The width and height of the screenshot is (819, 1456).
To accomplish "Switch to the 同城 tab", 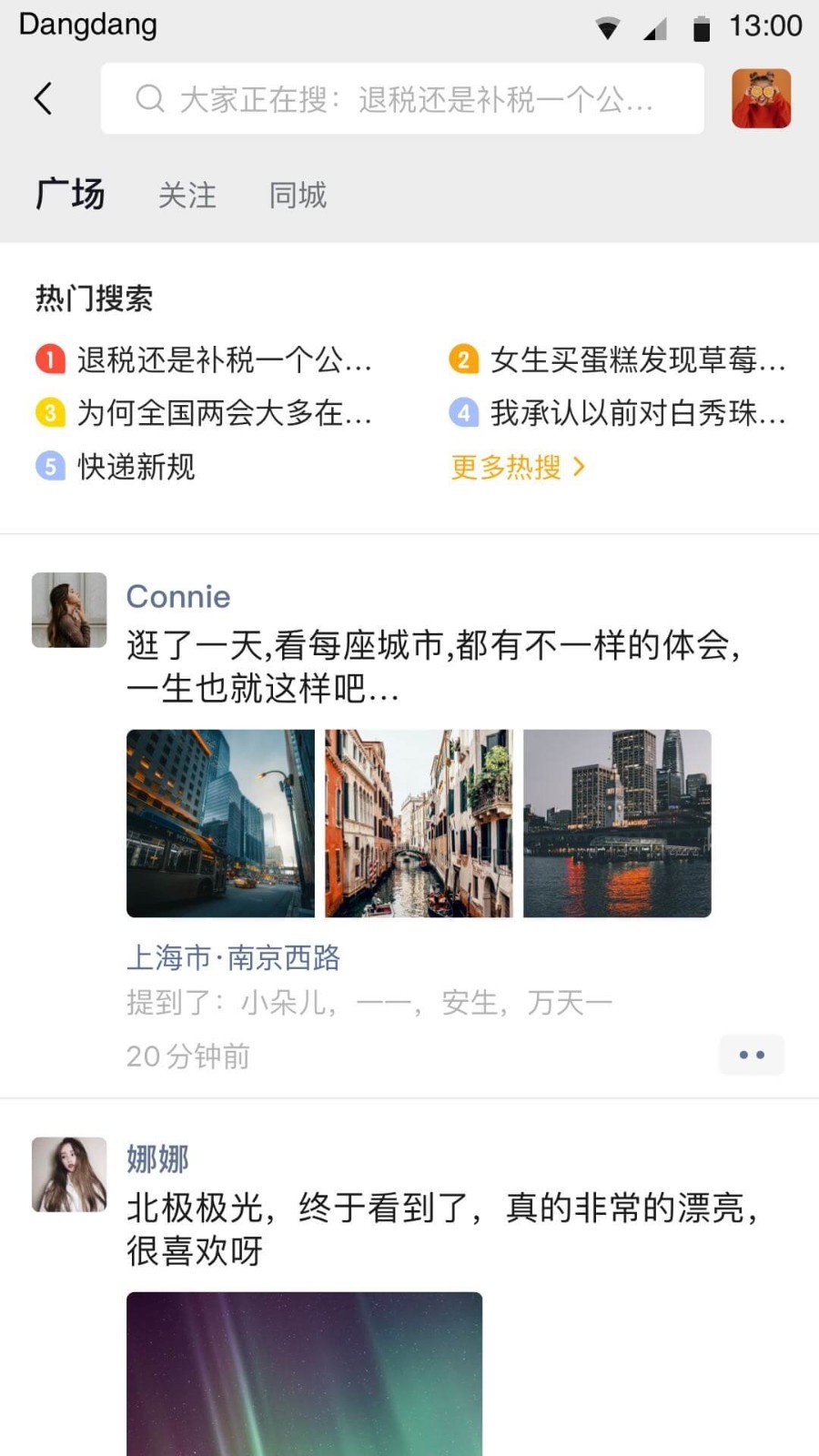I will coord(298,196).
